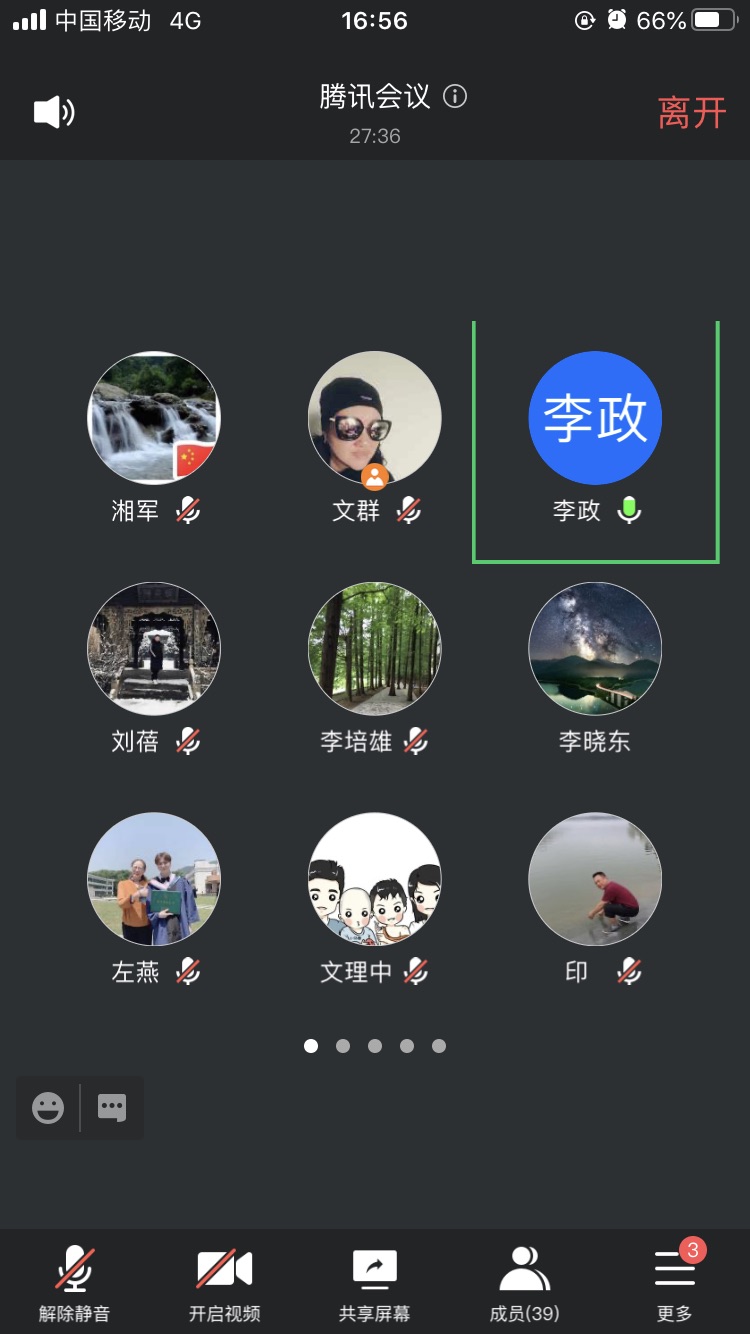
Task: Open the 成员(39) participants list
Action: pos(525,1283)
